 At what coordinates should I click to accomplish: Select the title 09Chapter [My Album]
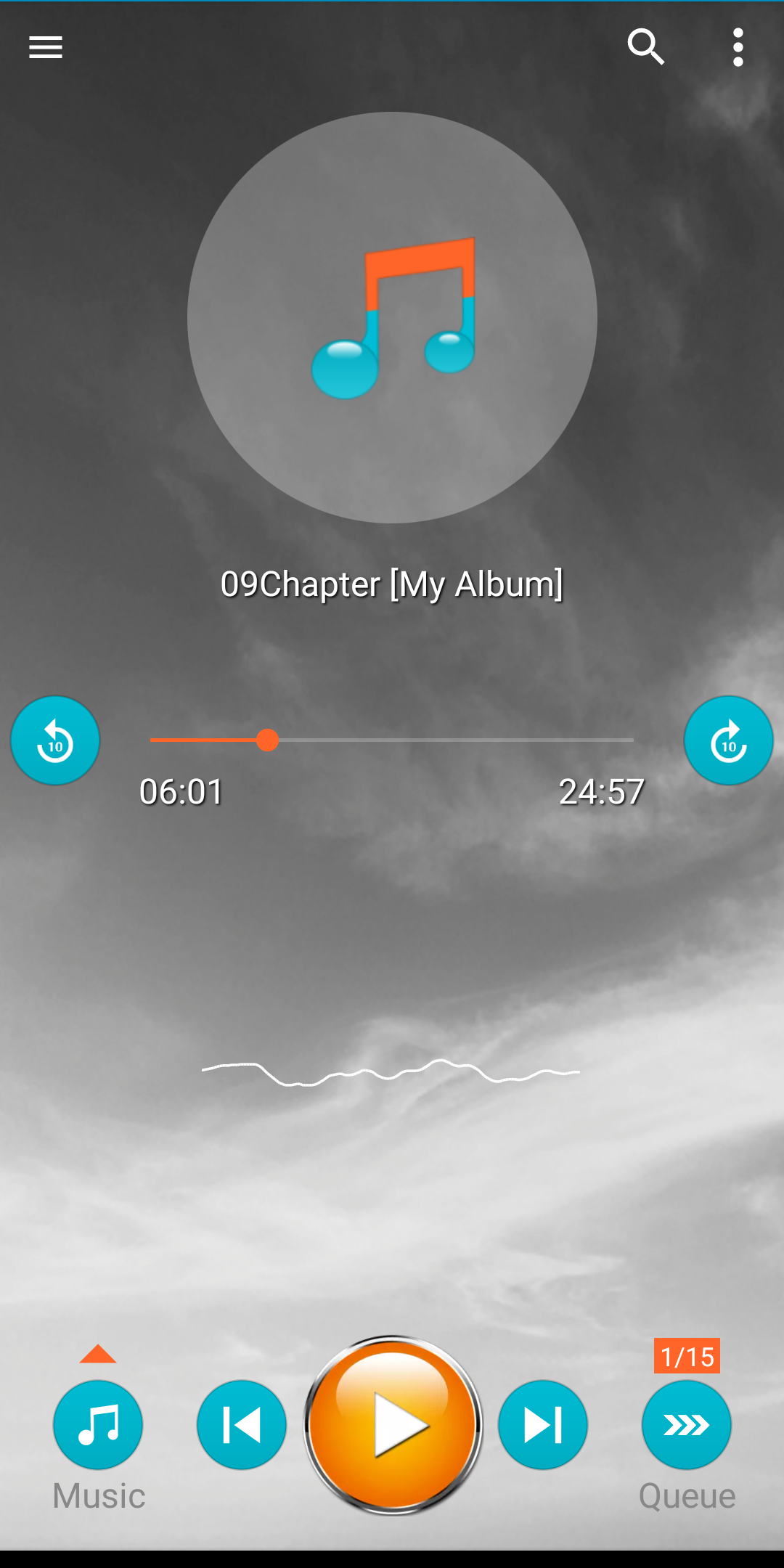[x=392, y=582]
